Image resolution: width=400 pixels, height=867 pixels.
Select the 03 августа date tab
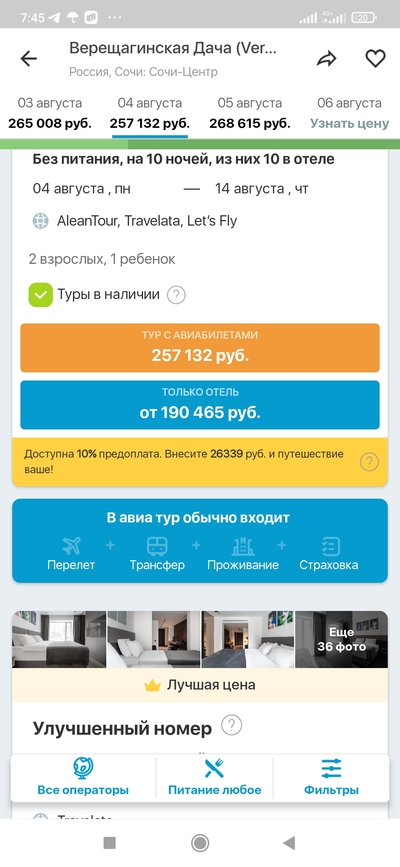pyautogui.click(x=50, y=113)
